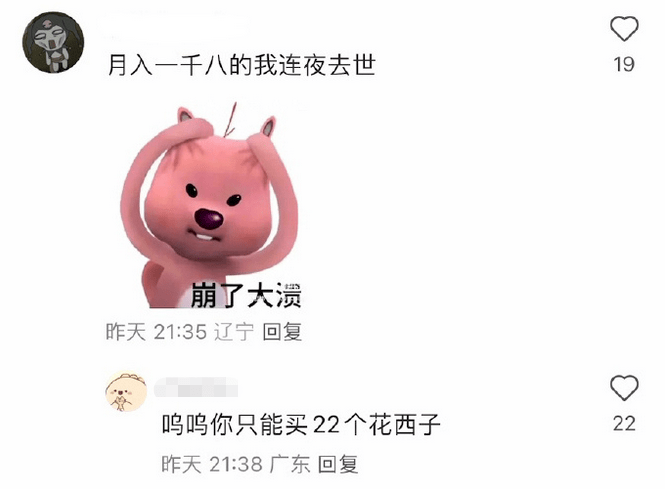Like the comment 月入一千八的我连夜去世
The height and width of the screenshot is (489, 665).
pyautogui.click(x=624, y=29)
